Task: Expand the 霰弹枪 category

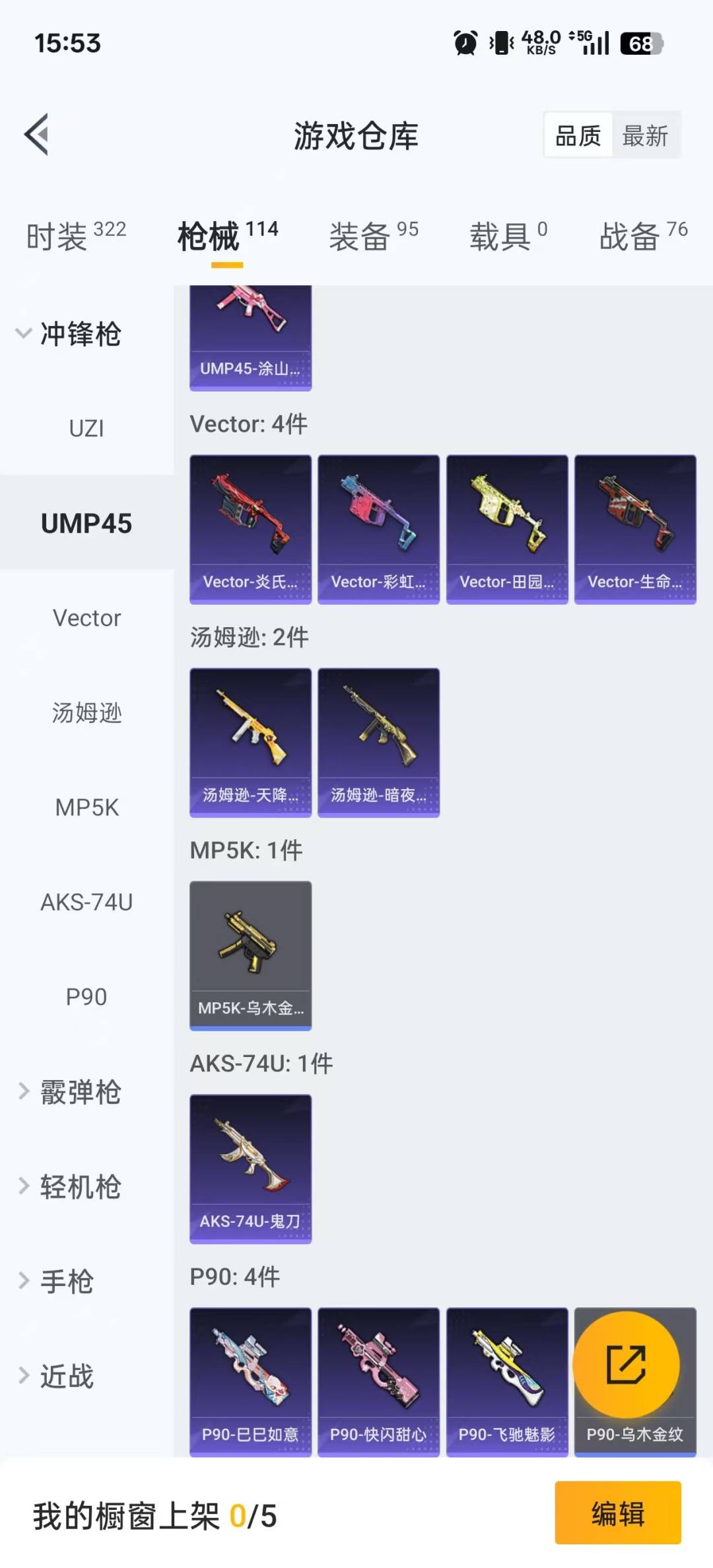Action: point(69,1092)
